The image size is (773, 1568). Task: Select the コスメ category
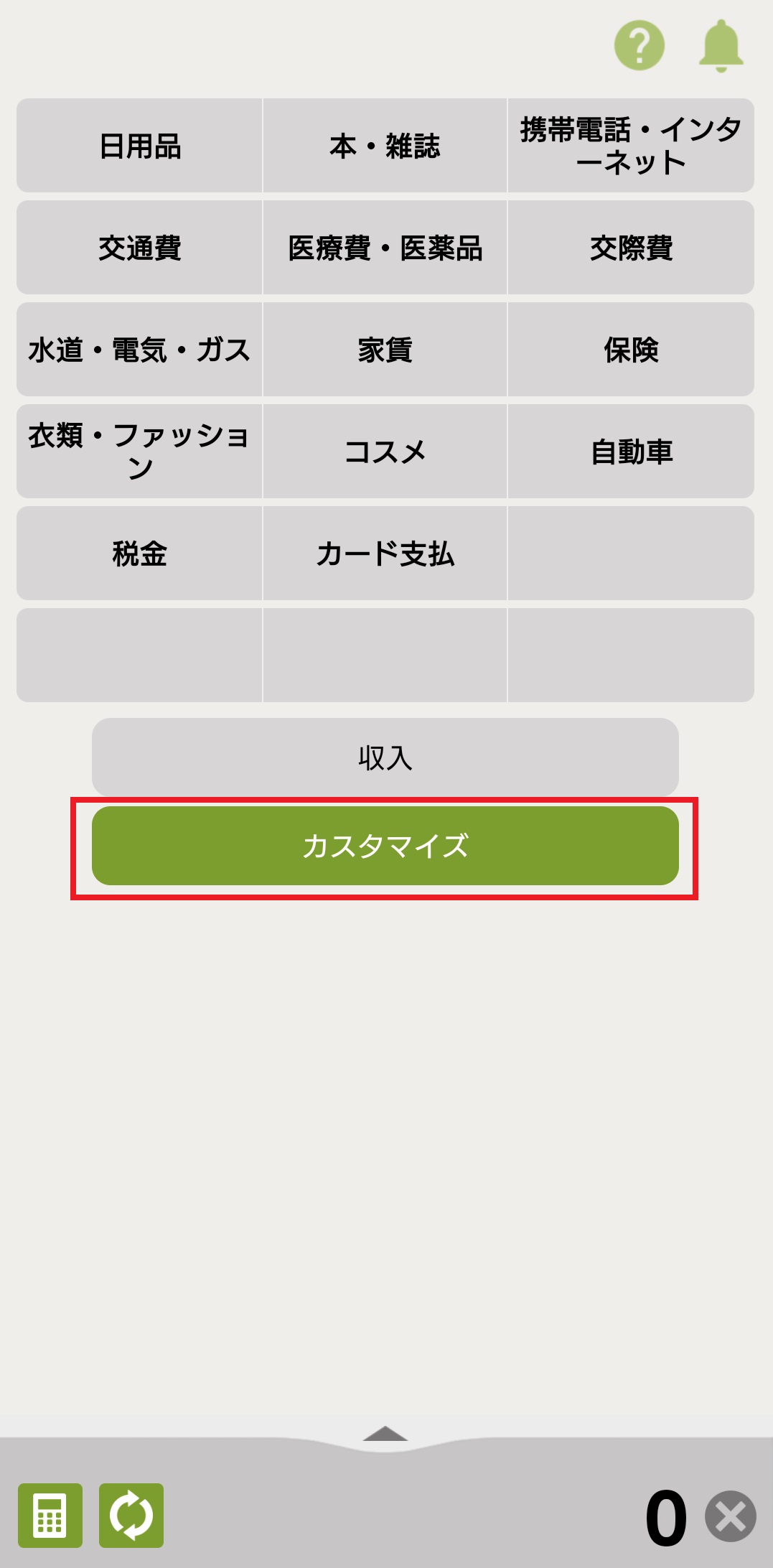[385, 452]
